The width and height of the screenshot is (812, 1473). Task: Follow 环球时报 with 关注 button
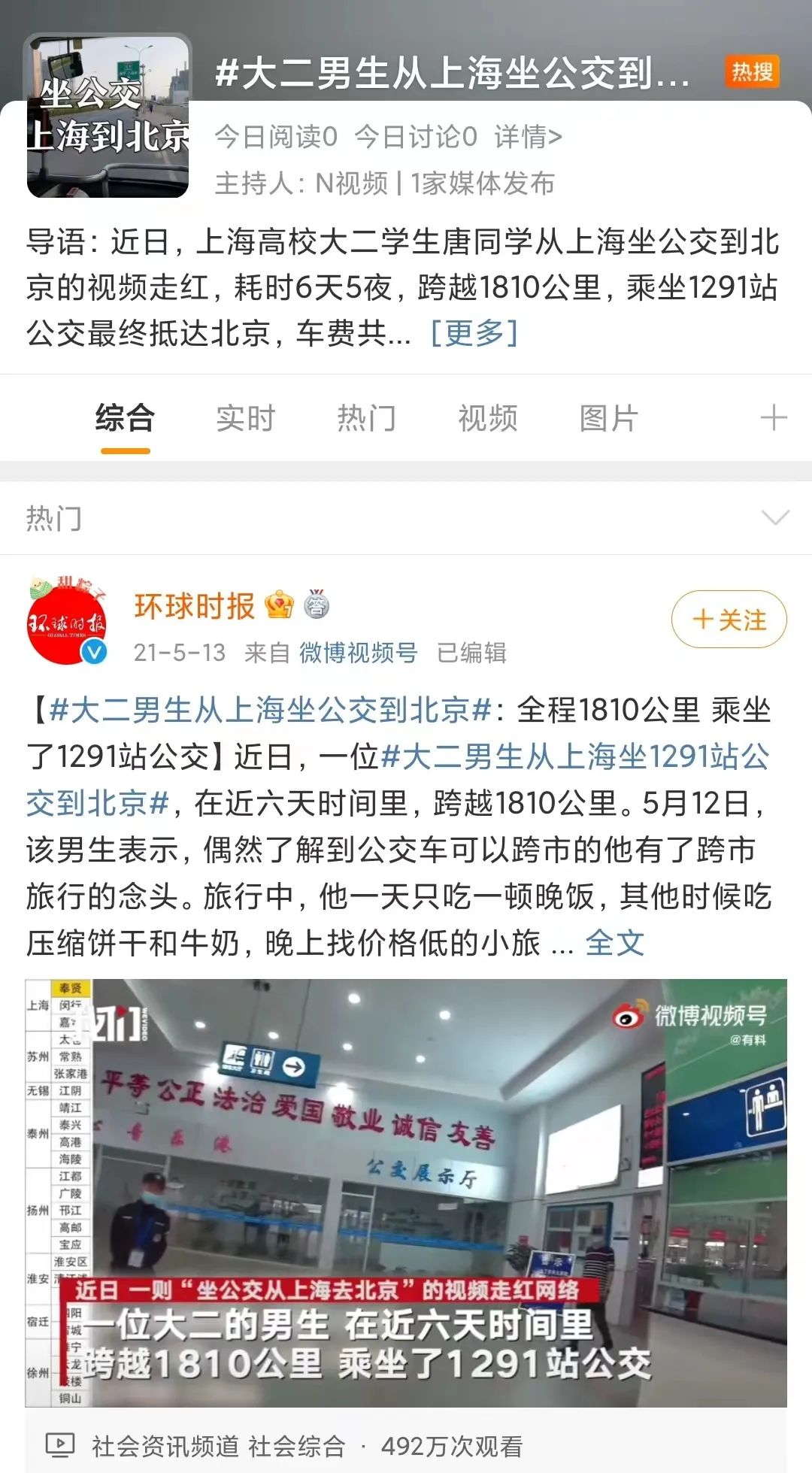(x=729, y=620)
